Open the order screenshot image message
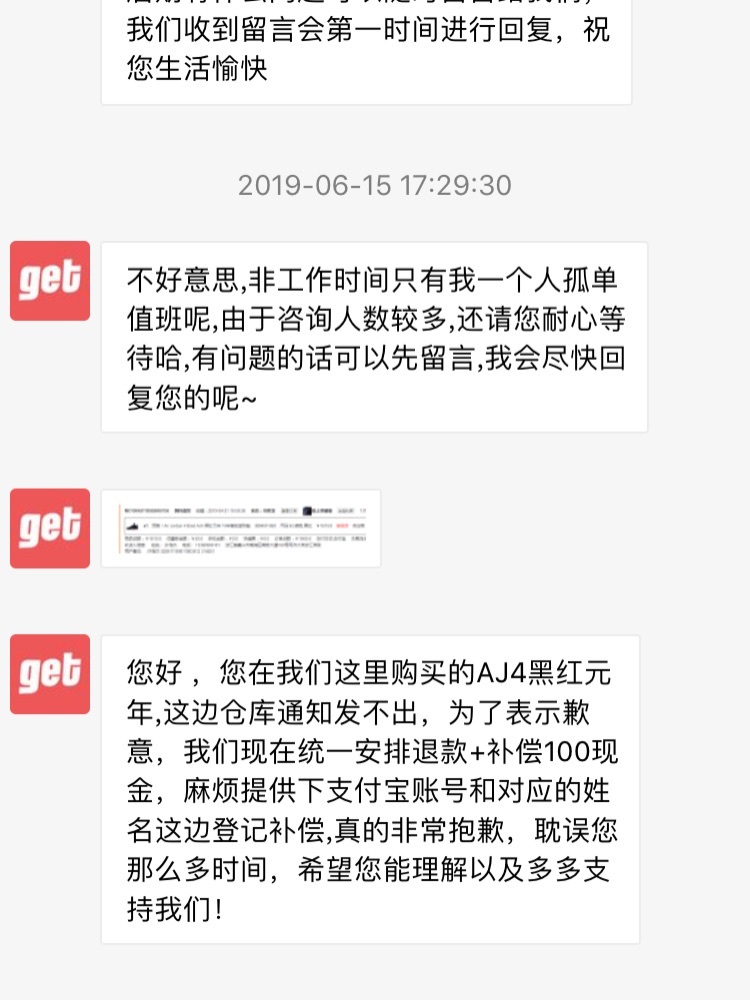 click(240, 528)
